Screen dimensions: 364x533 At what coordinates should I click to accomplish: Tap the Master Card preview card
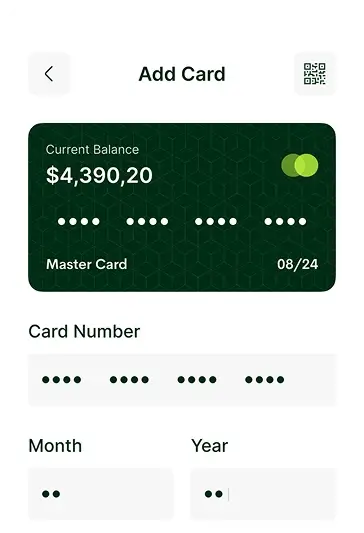click(182, 207)
